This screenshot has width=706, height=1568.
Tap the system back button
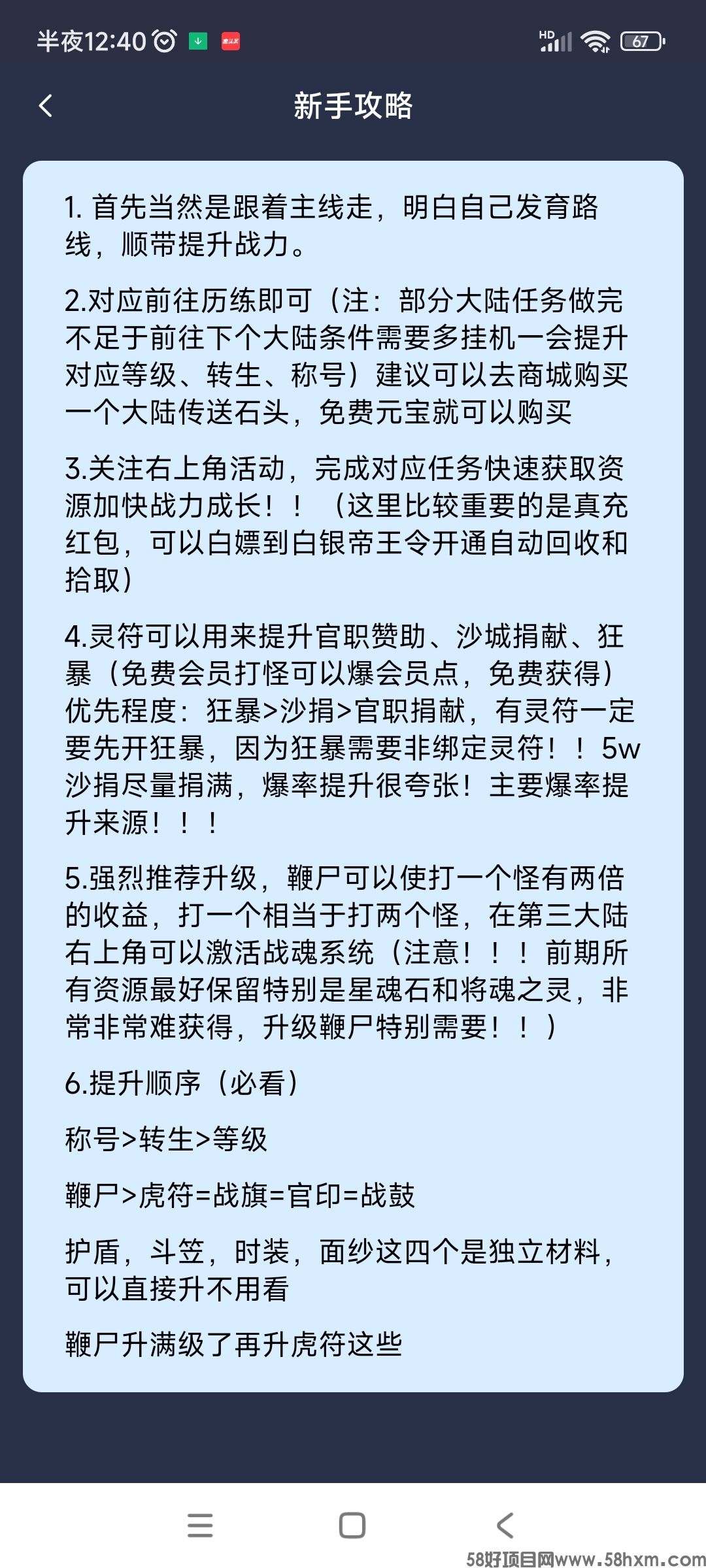505,1525
